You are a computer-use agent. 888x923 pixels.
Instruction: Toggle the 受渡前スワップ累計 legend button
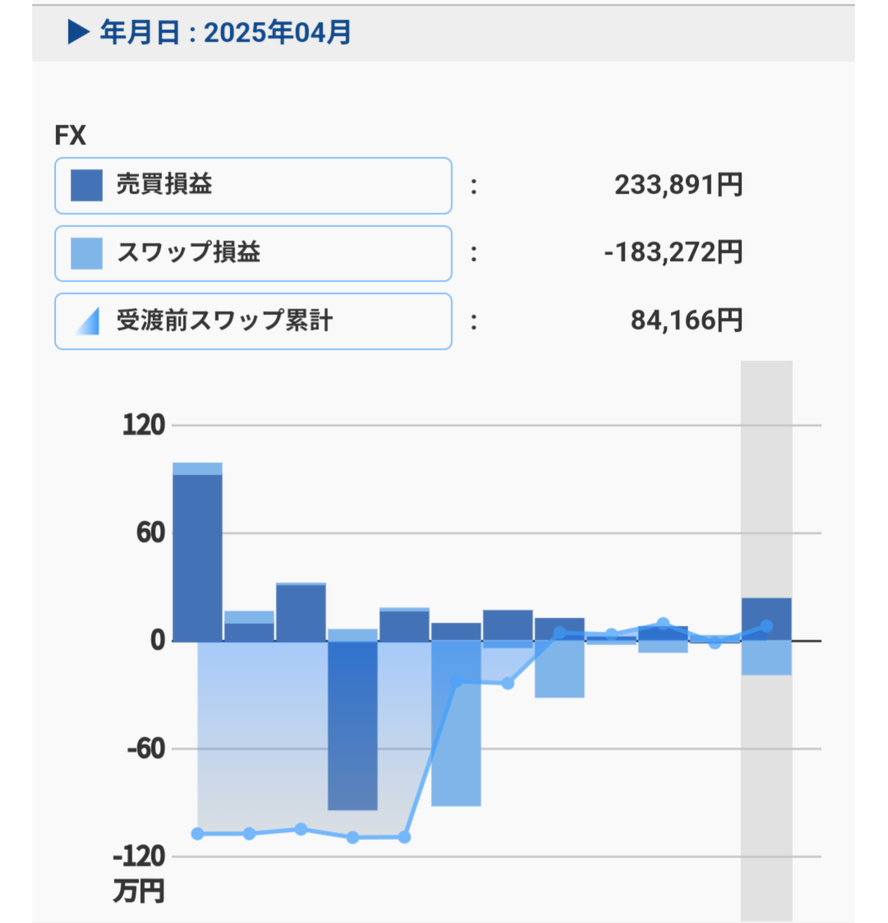pos(253,321)
